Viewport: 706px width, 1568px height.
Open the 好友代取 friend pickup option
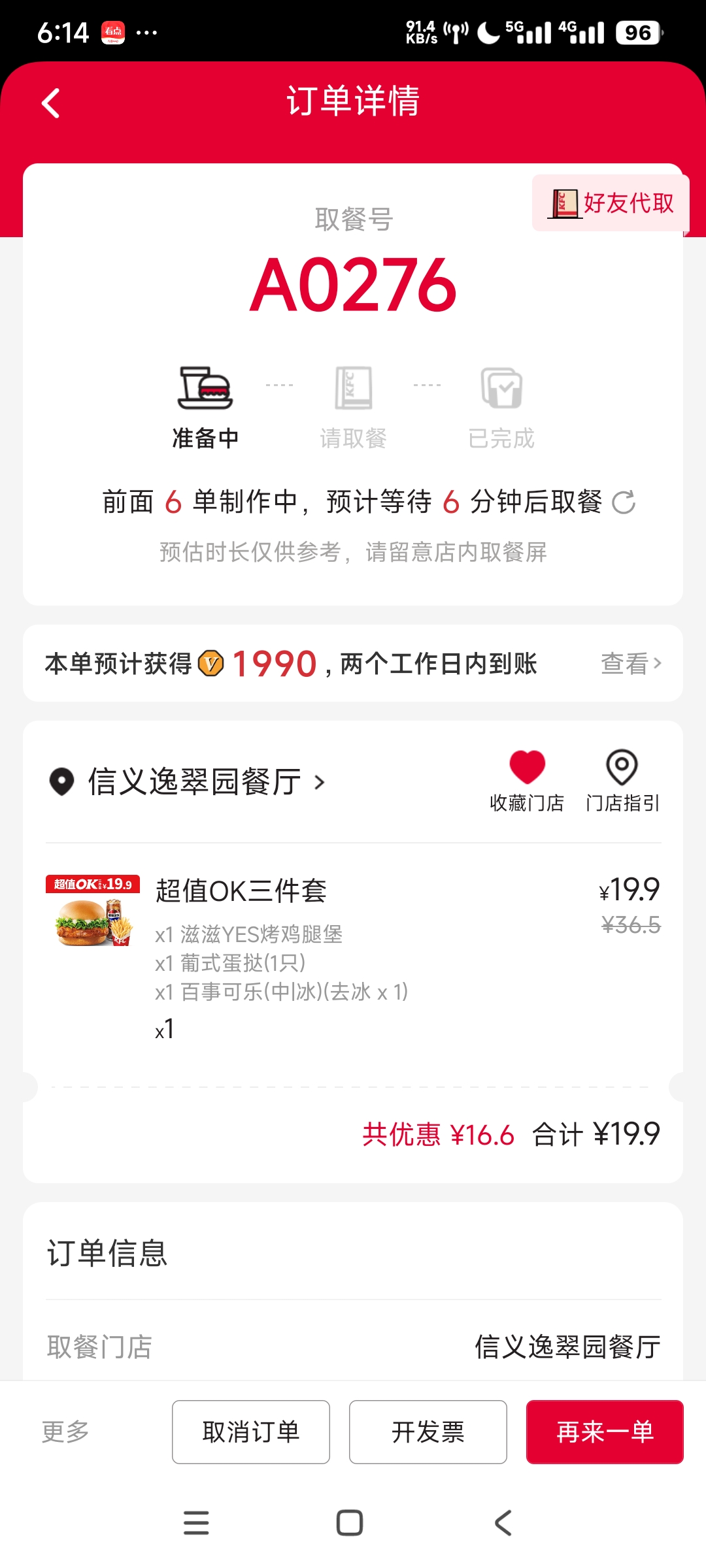pos(611,203)
